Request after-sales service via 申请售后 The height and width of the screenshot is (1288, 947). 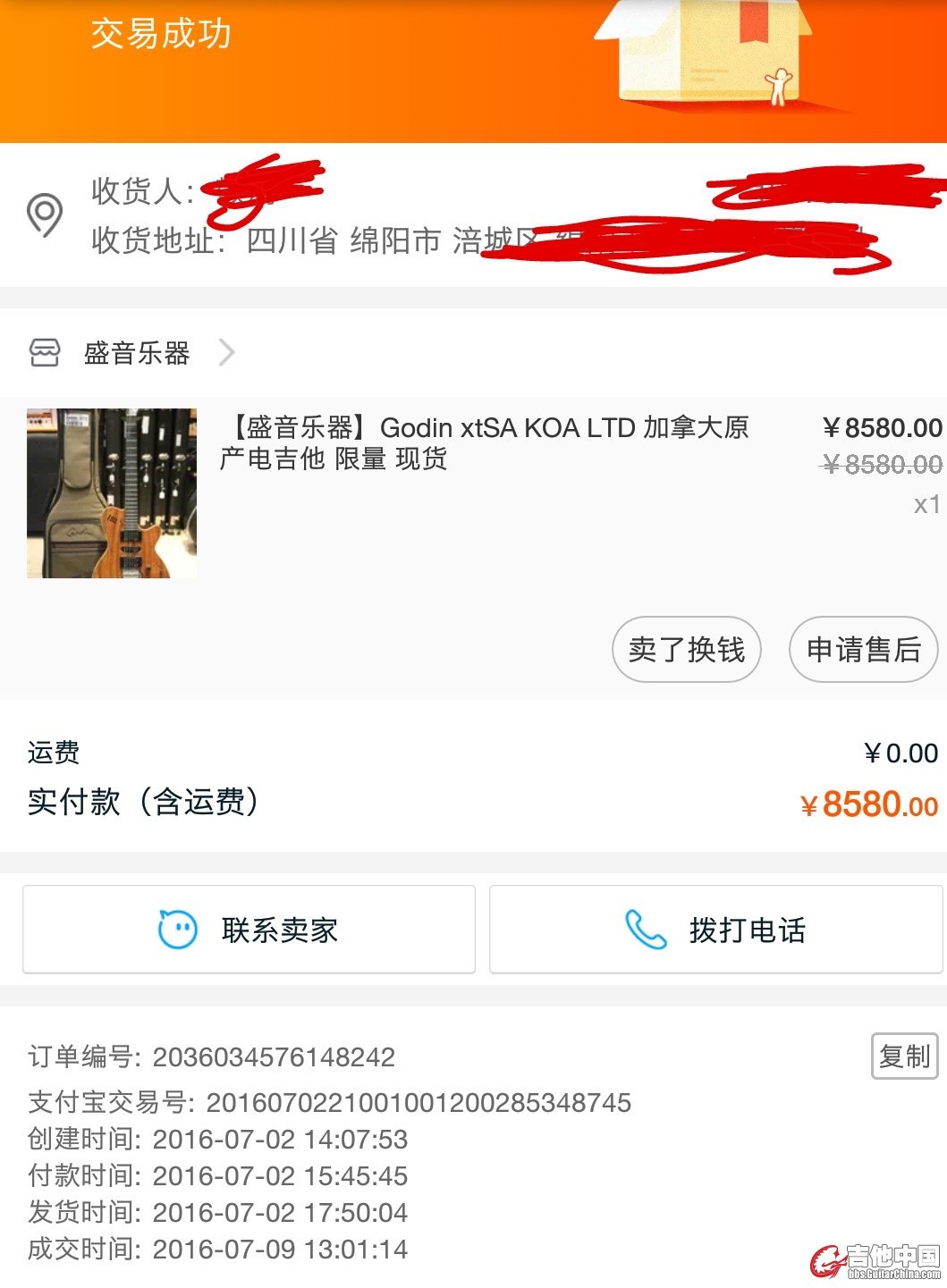click(x=863, y=650)
